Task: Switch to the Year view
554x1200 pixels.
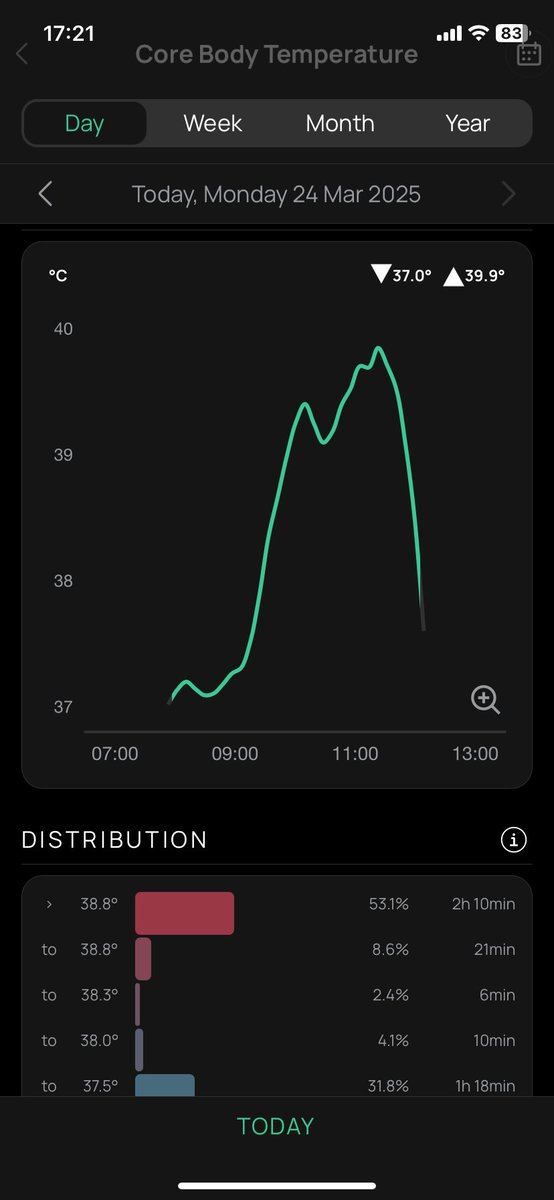Action: click(x=468, y=124)
